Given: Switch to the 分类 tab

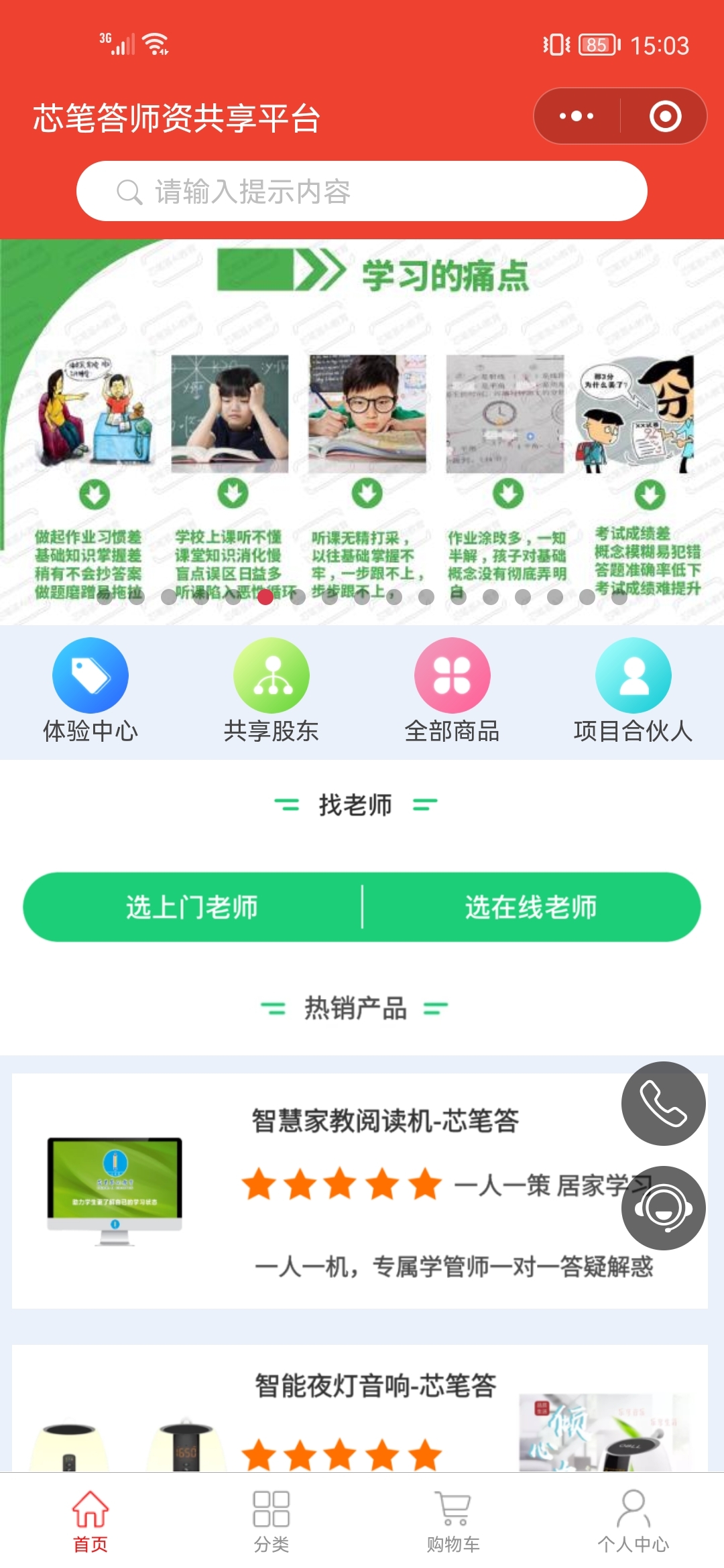Looking at the screenshot, I should pyautogui.click(x=271, y=1521).
